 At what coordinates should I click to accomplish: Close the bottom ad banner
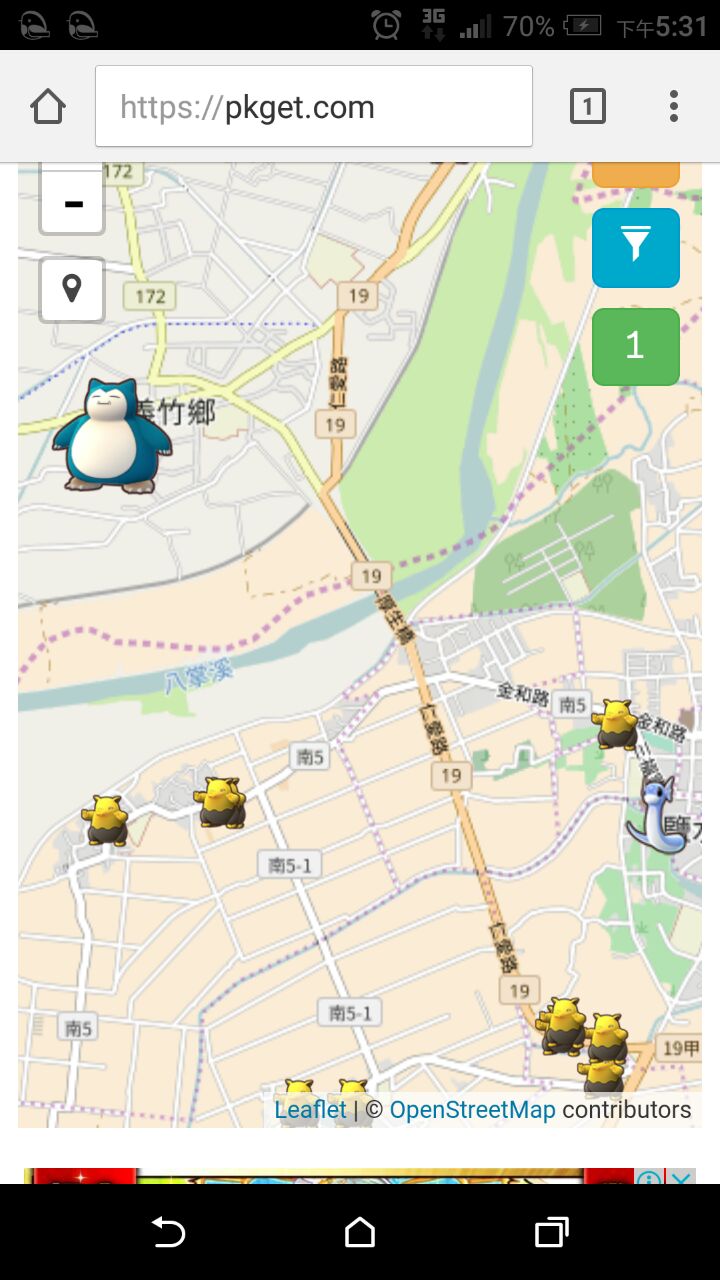[x=681, y=1178]
